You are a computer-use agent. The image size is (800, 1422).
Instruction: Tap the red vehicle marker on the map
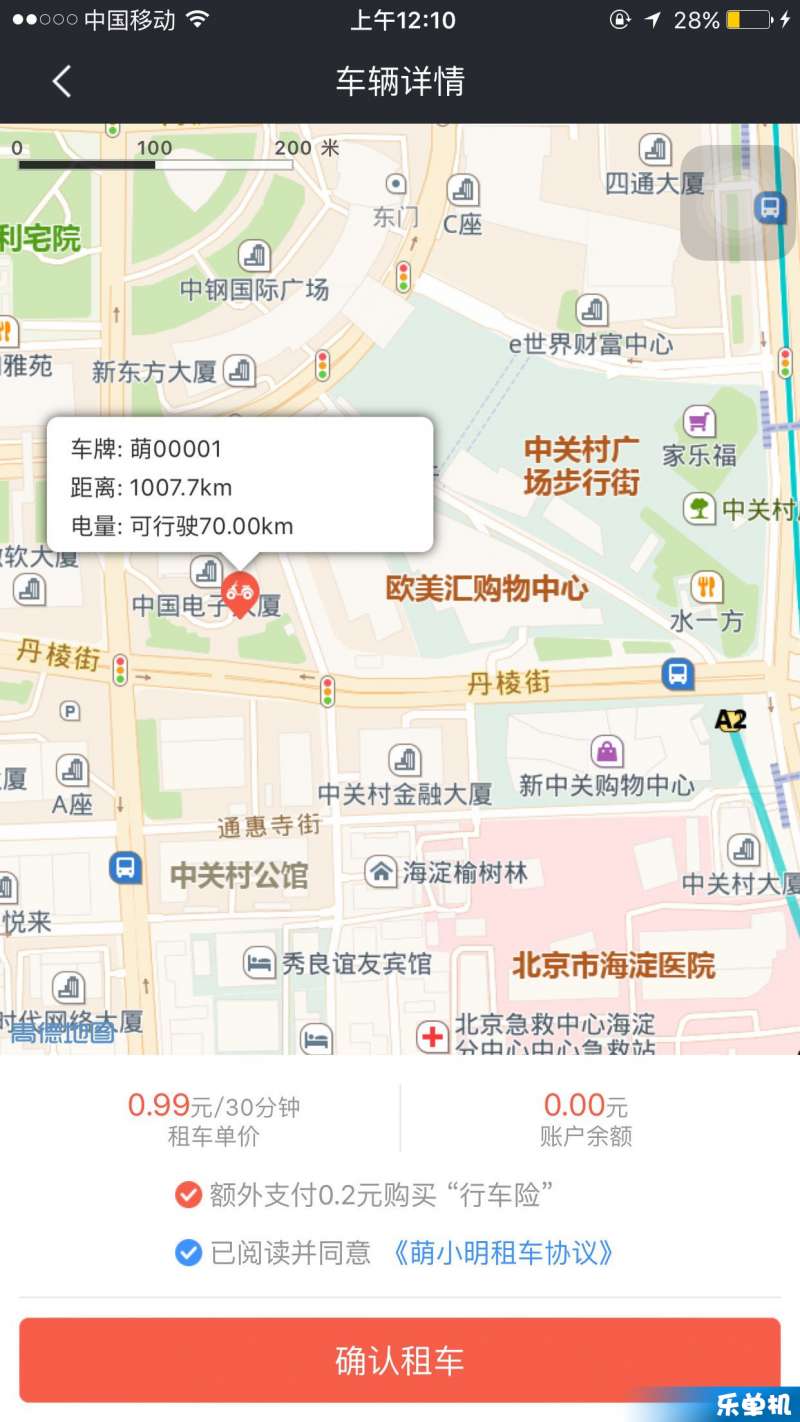tap(239, 594)
